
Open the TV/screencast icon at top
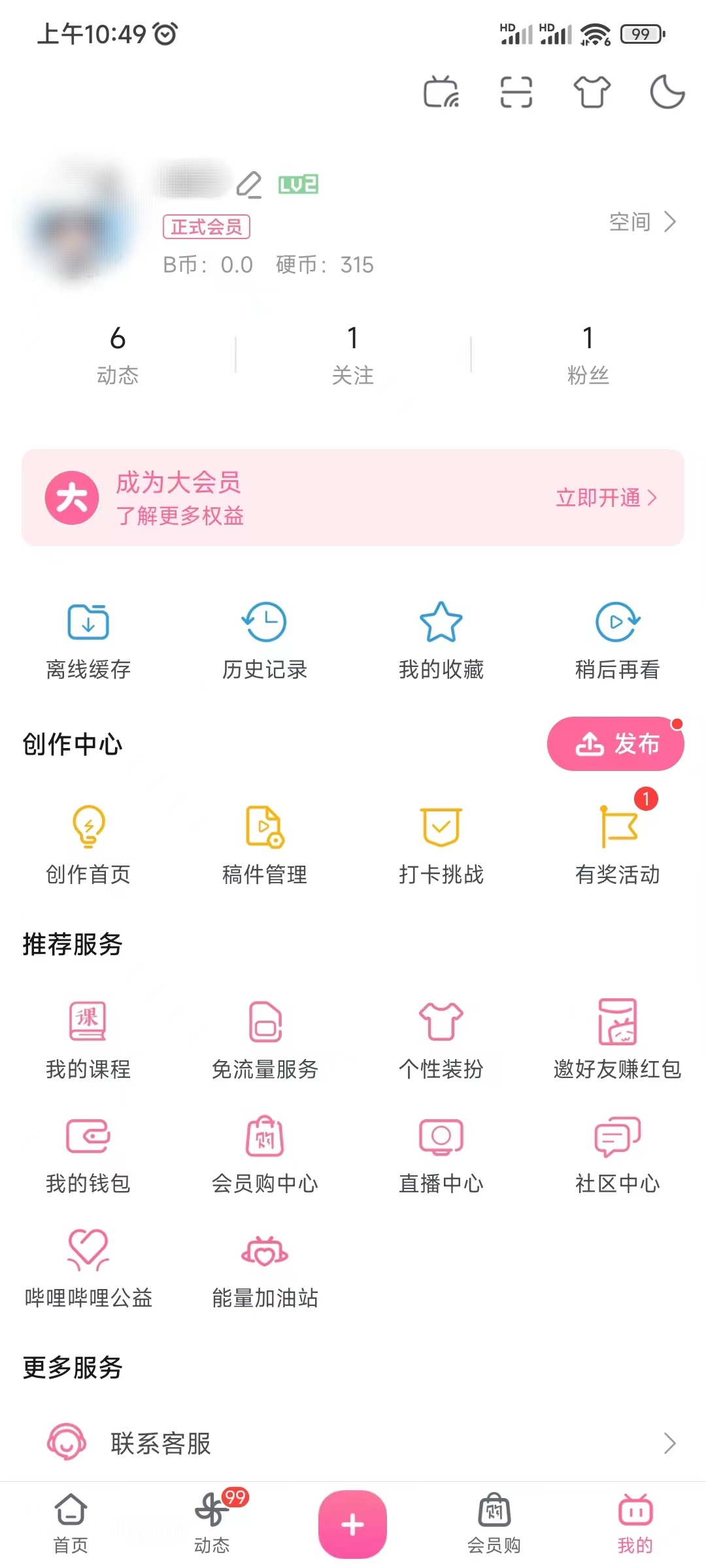(443, 93)
